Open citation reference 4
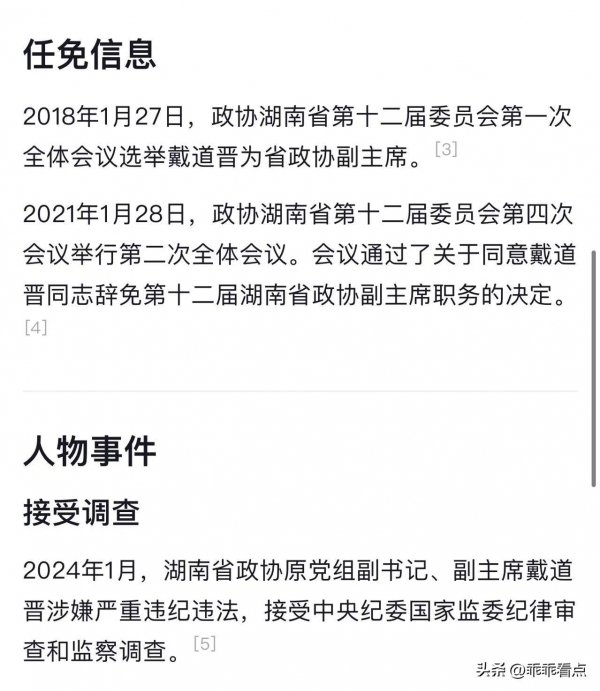This screenshot has height=691, width=600. 35,326
